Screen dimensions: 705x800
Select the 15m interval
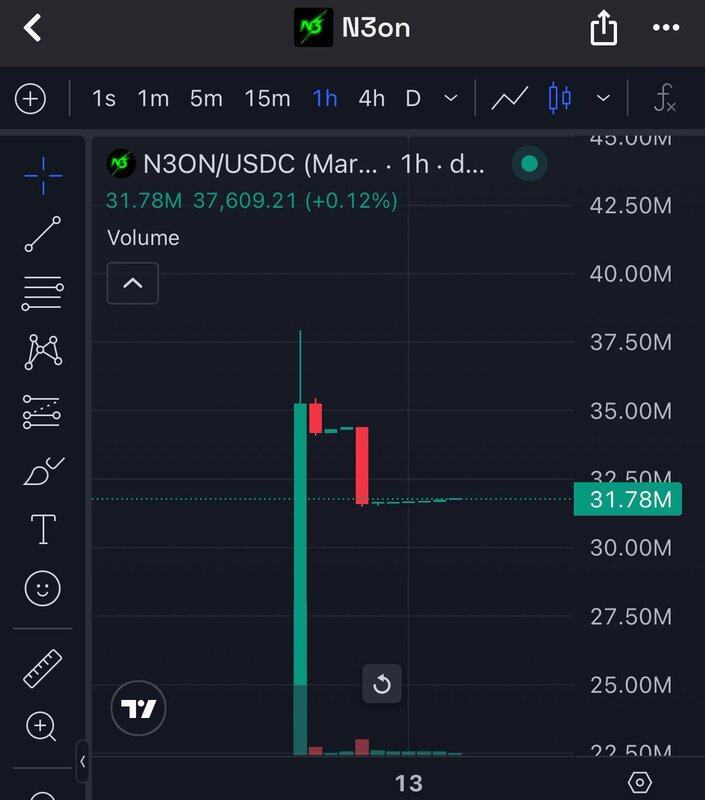pyautogui.click(x=267, y=99)
